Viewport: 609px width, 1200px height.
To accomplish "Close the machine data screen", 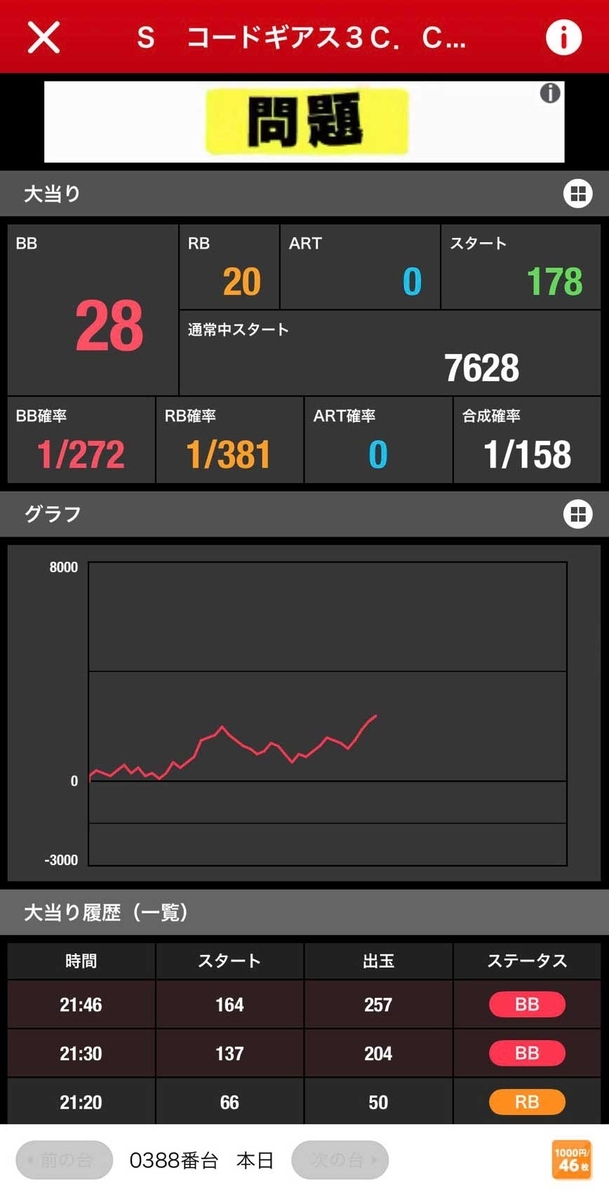I will (43, 38).
